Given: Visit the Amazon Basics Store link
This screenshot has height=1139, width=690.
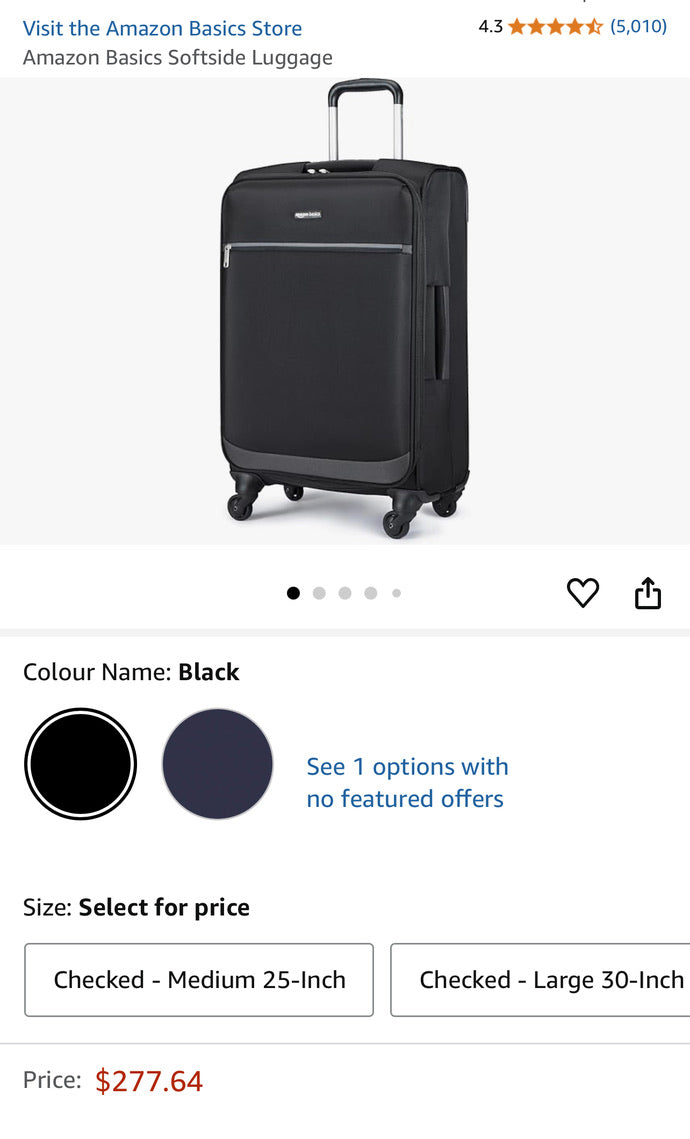Looking at the screenshot, I should coord(162,28).
